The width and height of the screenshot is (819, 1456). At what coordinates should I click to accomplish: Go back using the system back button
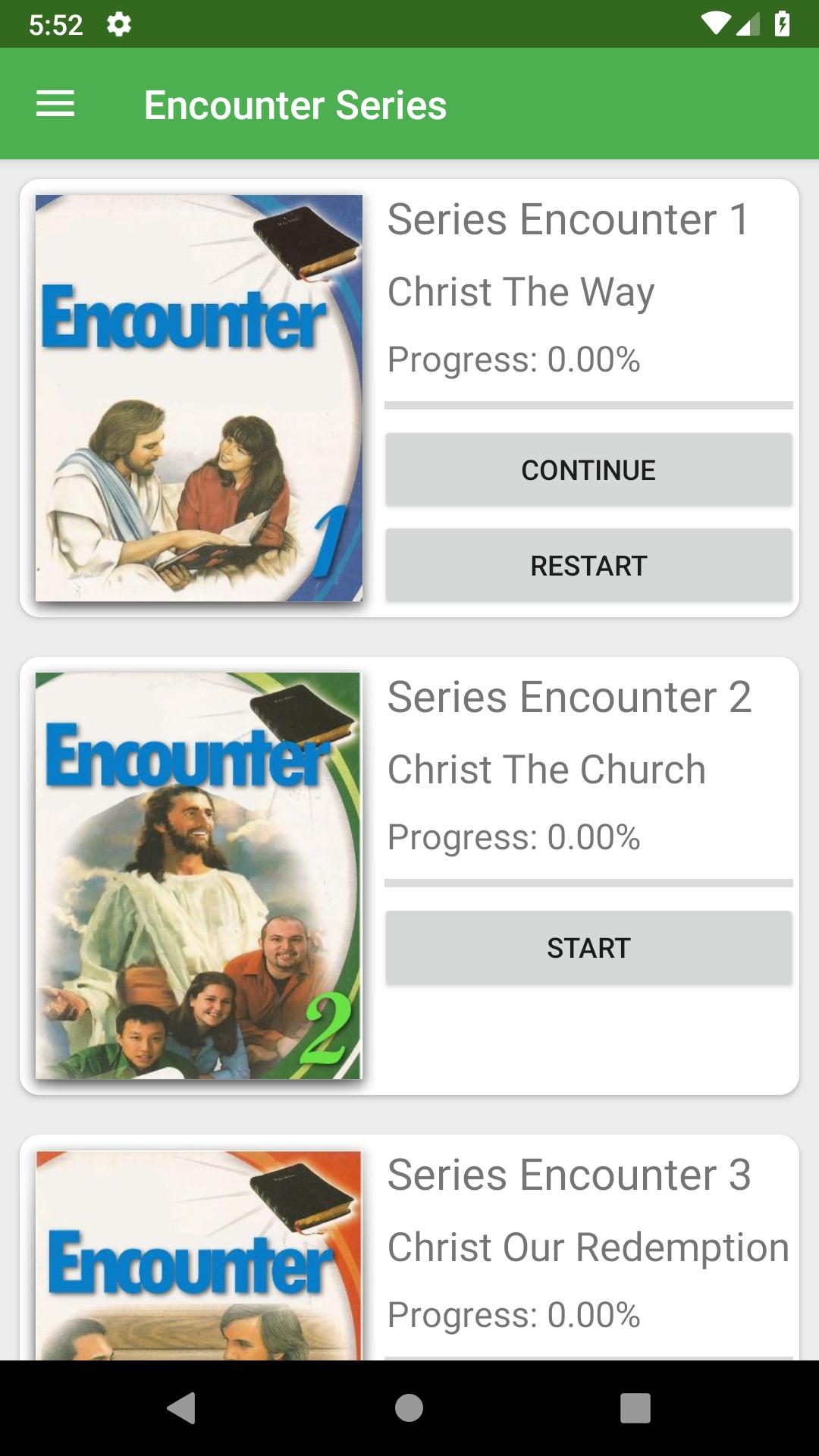[x=182, y=1408]
